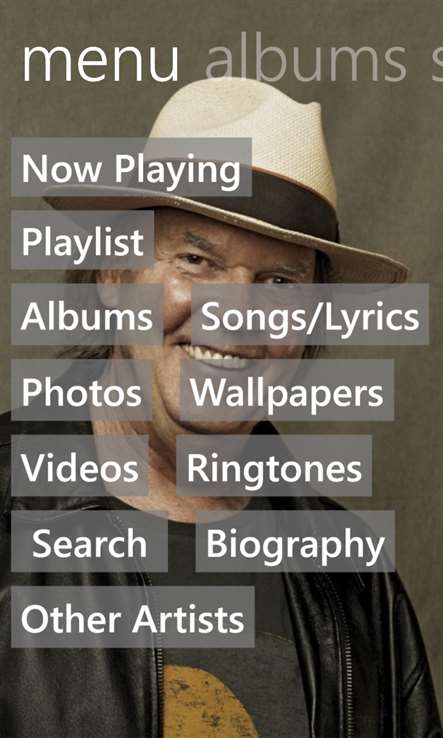Open the Now Playing screen
The image size is (443, 738).
(131, 167)
